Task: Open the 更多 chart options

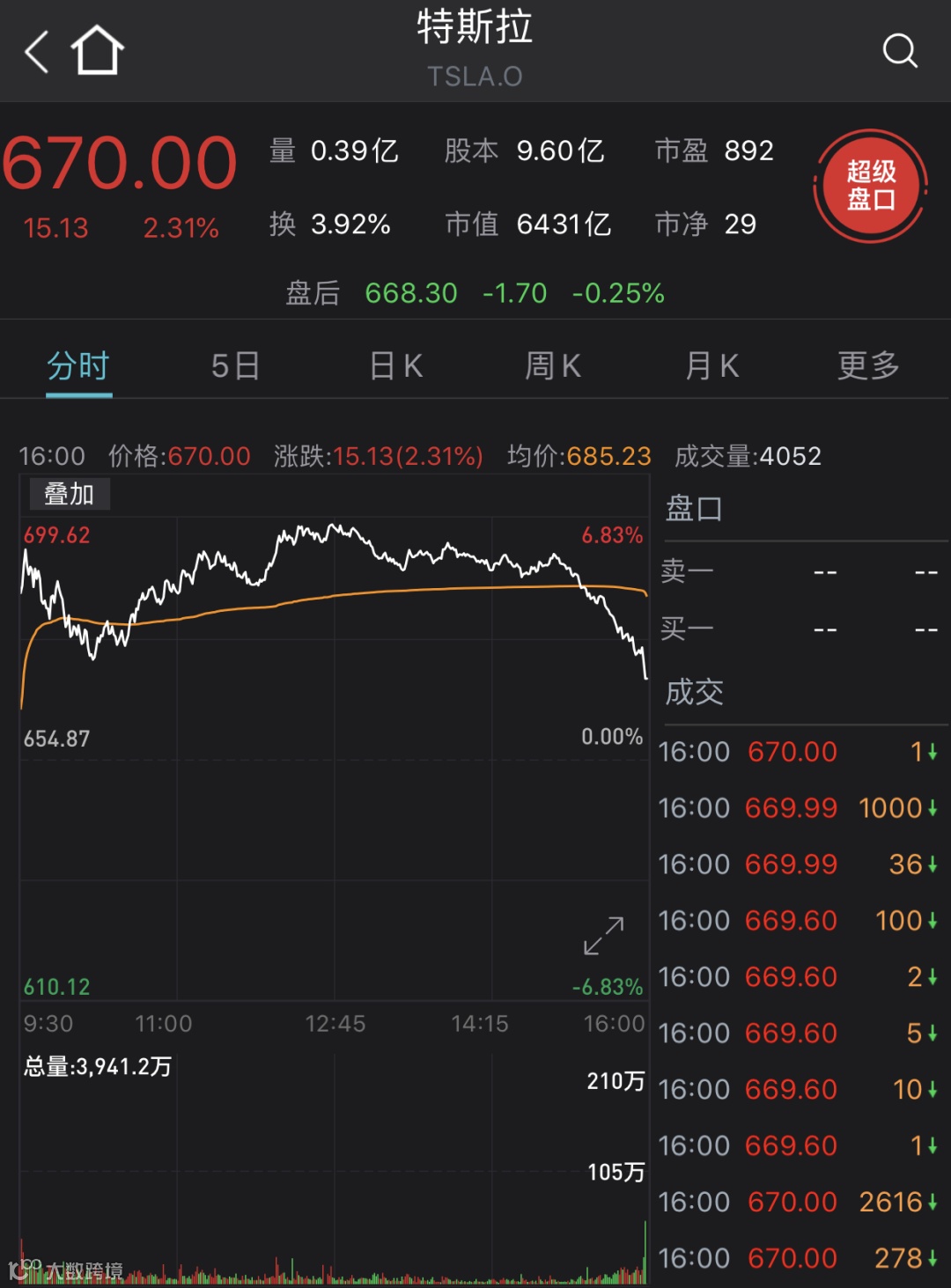Action: point(868,365)
